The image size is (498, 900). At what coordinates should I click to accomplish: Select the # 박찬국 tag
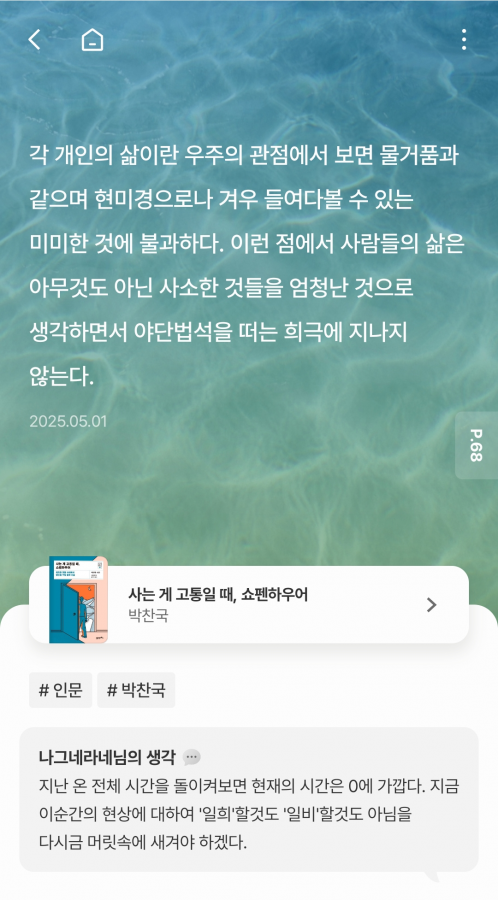pyautogui.click(x=136, y=690)
